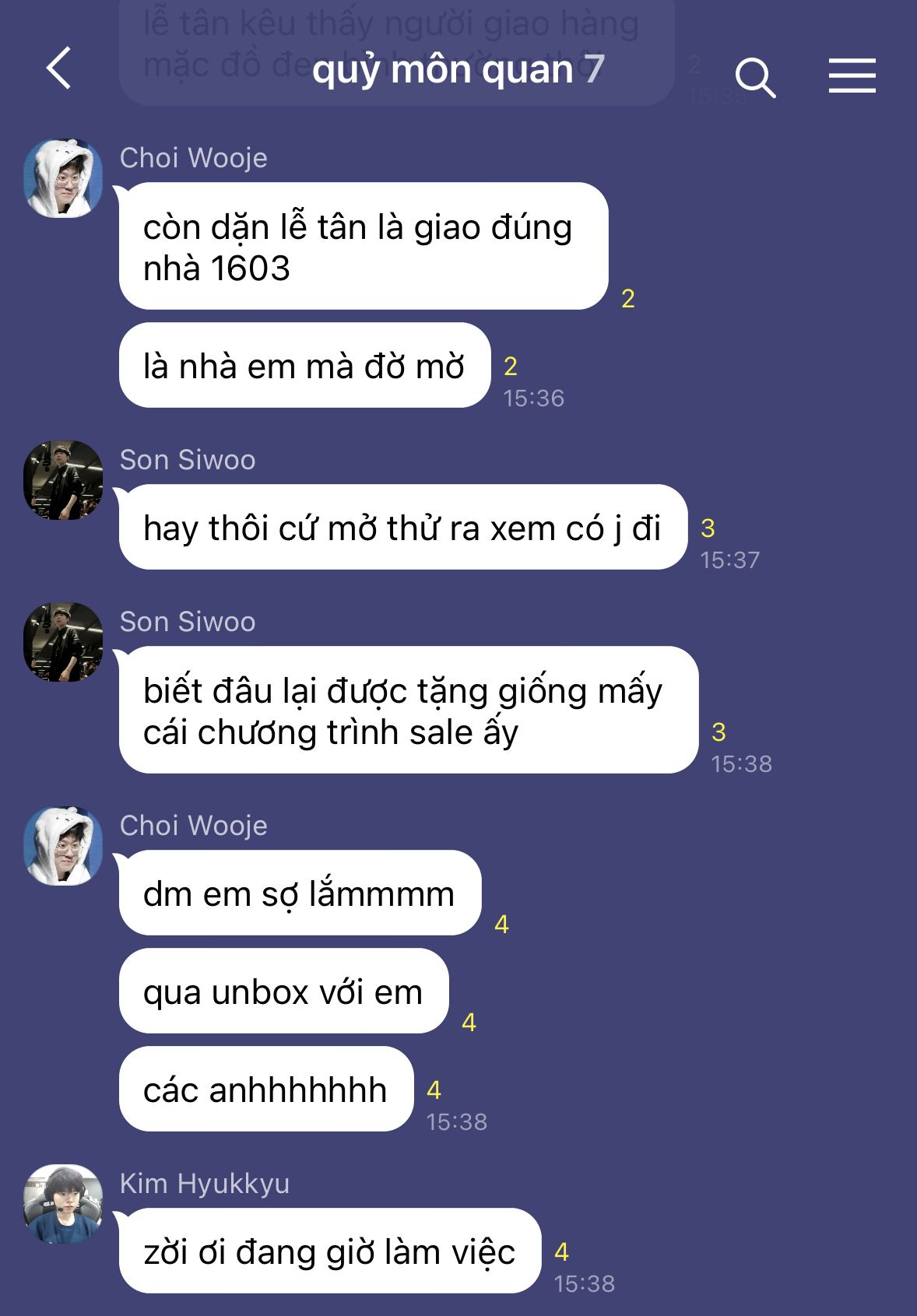The image size is (917, 1316).
Task: Search within this chat
Action: coord(755,77)
